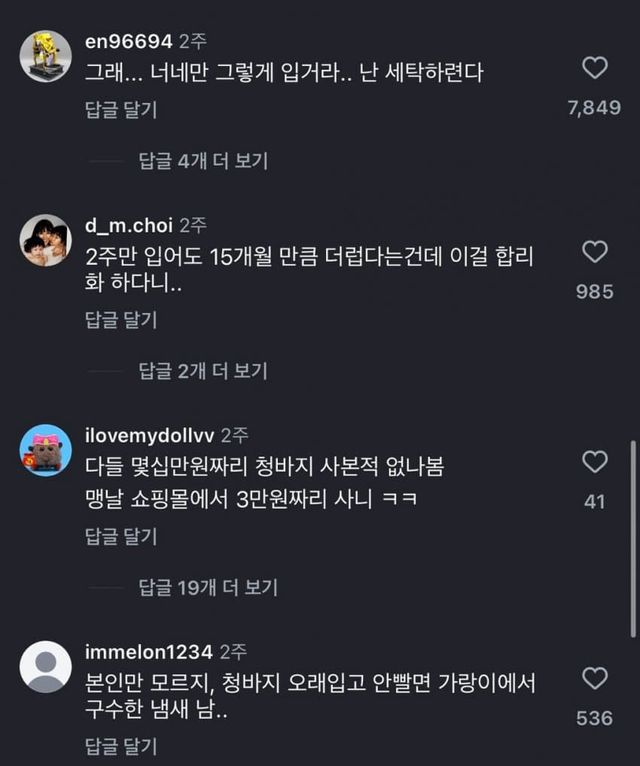Reply to immelon1234's comment

[x=121, y=746]
